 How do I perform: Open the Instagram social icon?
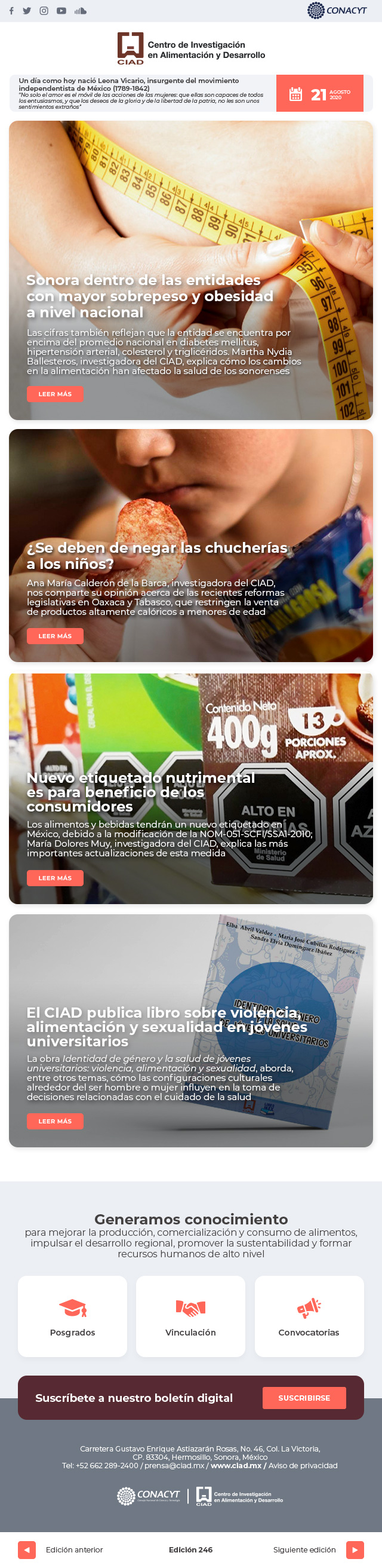coord(44,11)
